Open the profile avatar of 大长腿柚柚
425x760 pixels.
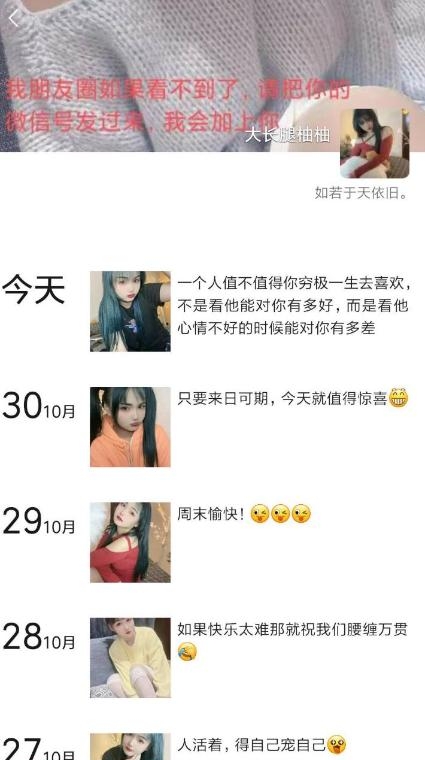374,143
